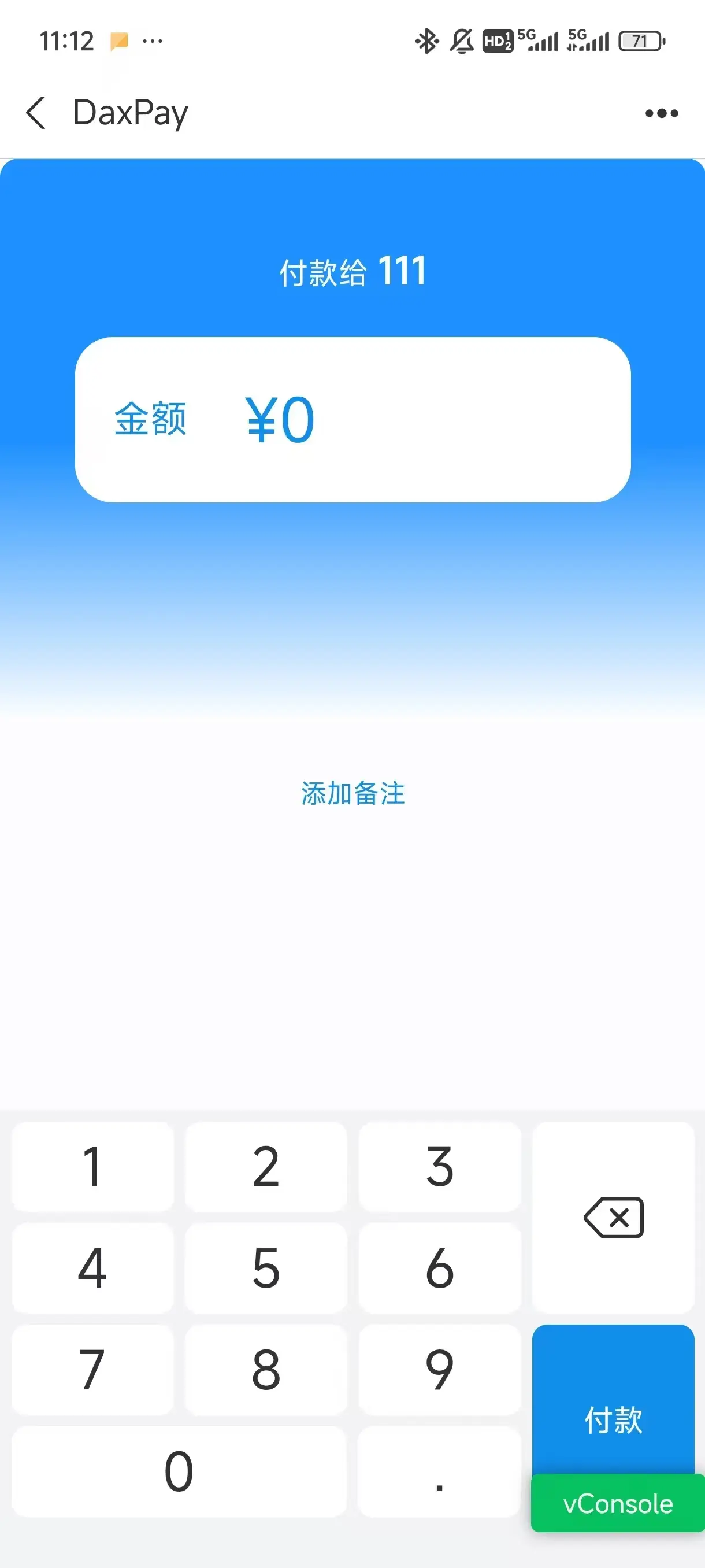The width and height of the screenshot is (705, 1568).
Task: Enter digit 3 on the keypad
Action: [x=439, y=1166]
